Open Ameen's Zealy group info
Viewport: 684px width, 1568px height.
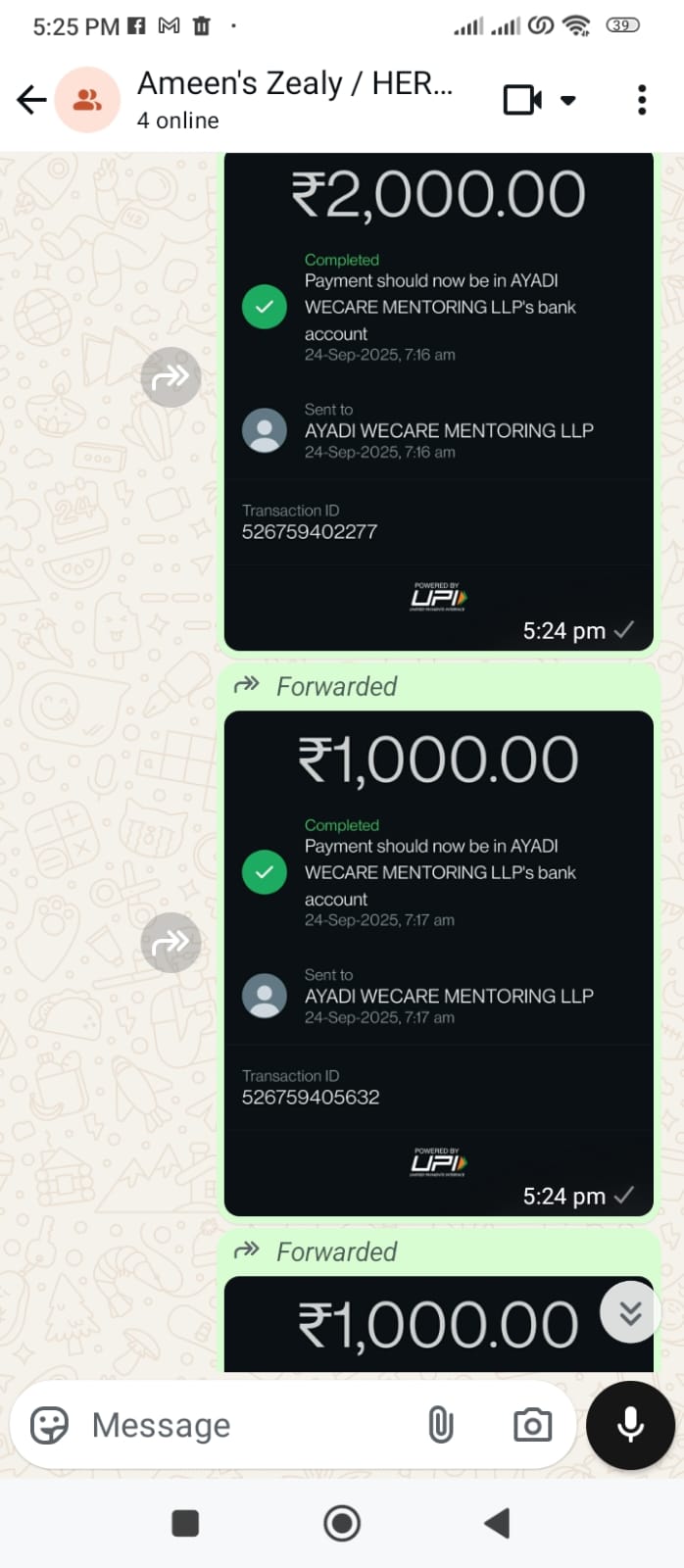click(294, 99)
